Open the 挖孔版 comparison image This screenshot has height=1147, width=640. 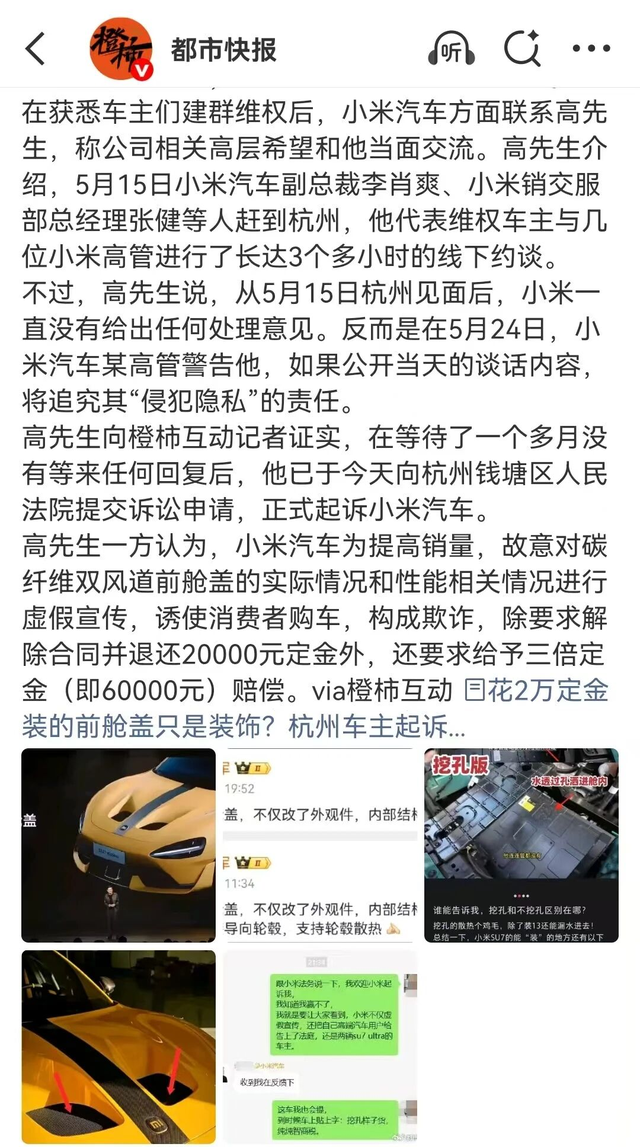[x=520, y=845]
